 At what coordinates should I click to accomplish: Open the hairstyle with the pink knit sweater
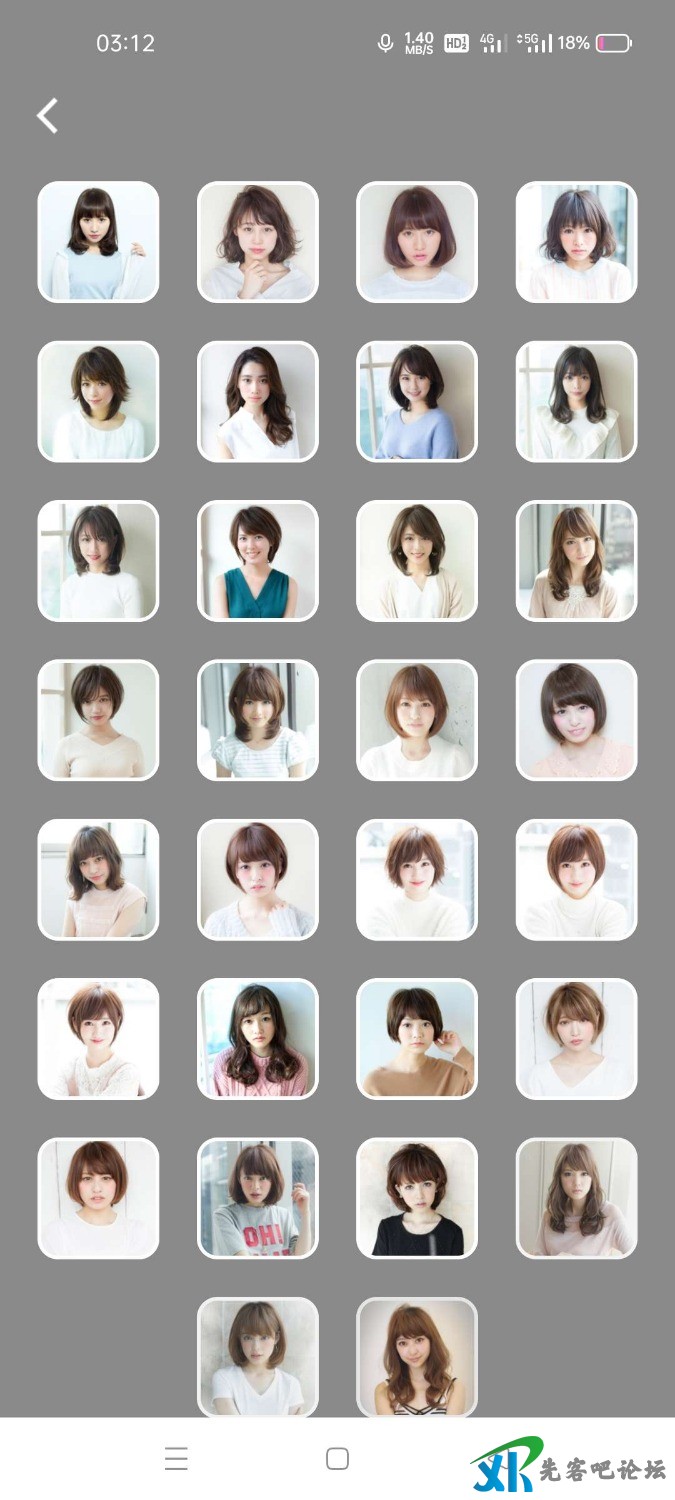click(x=257, y=1039)
